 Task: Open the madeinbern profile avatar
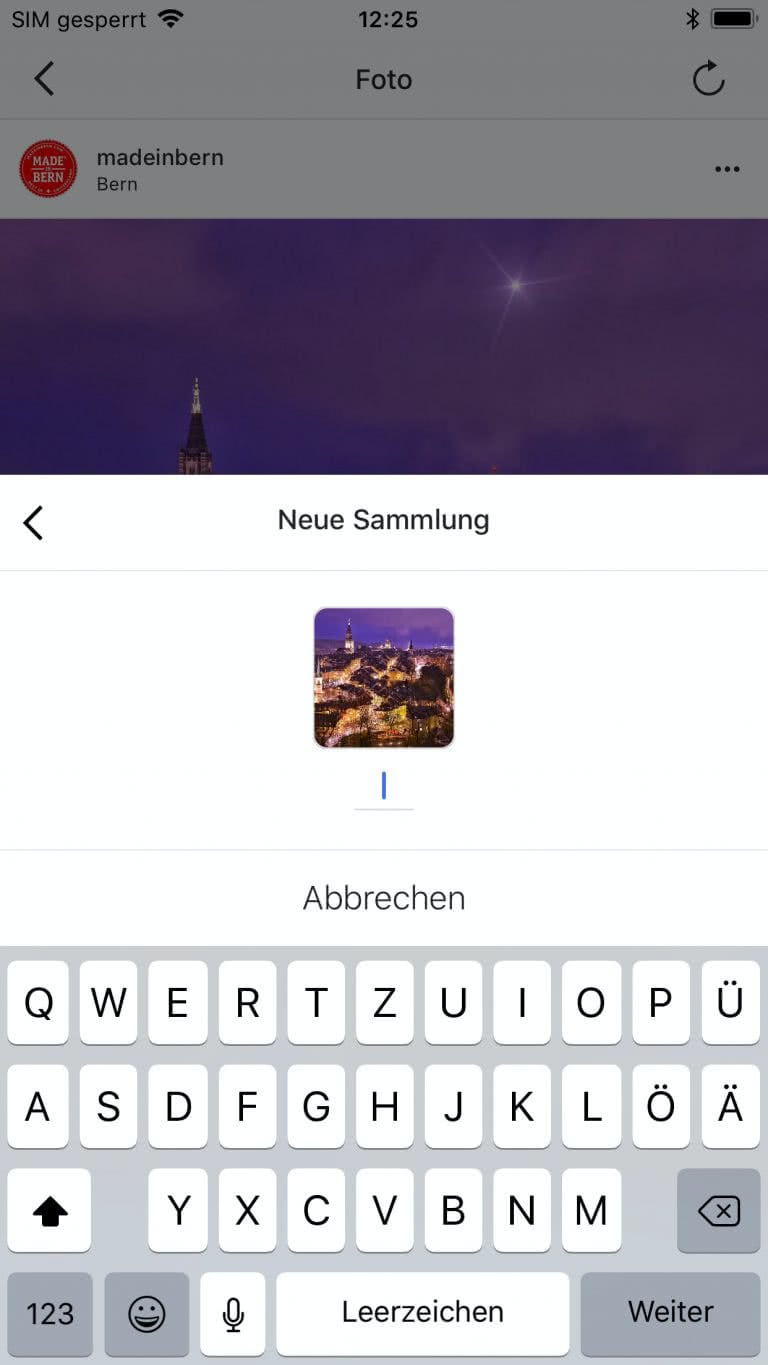coord(48,168)
